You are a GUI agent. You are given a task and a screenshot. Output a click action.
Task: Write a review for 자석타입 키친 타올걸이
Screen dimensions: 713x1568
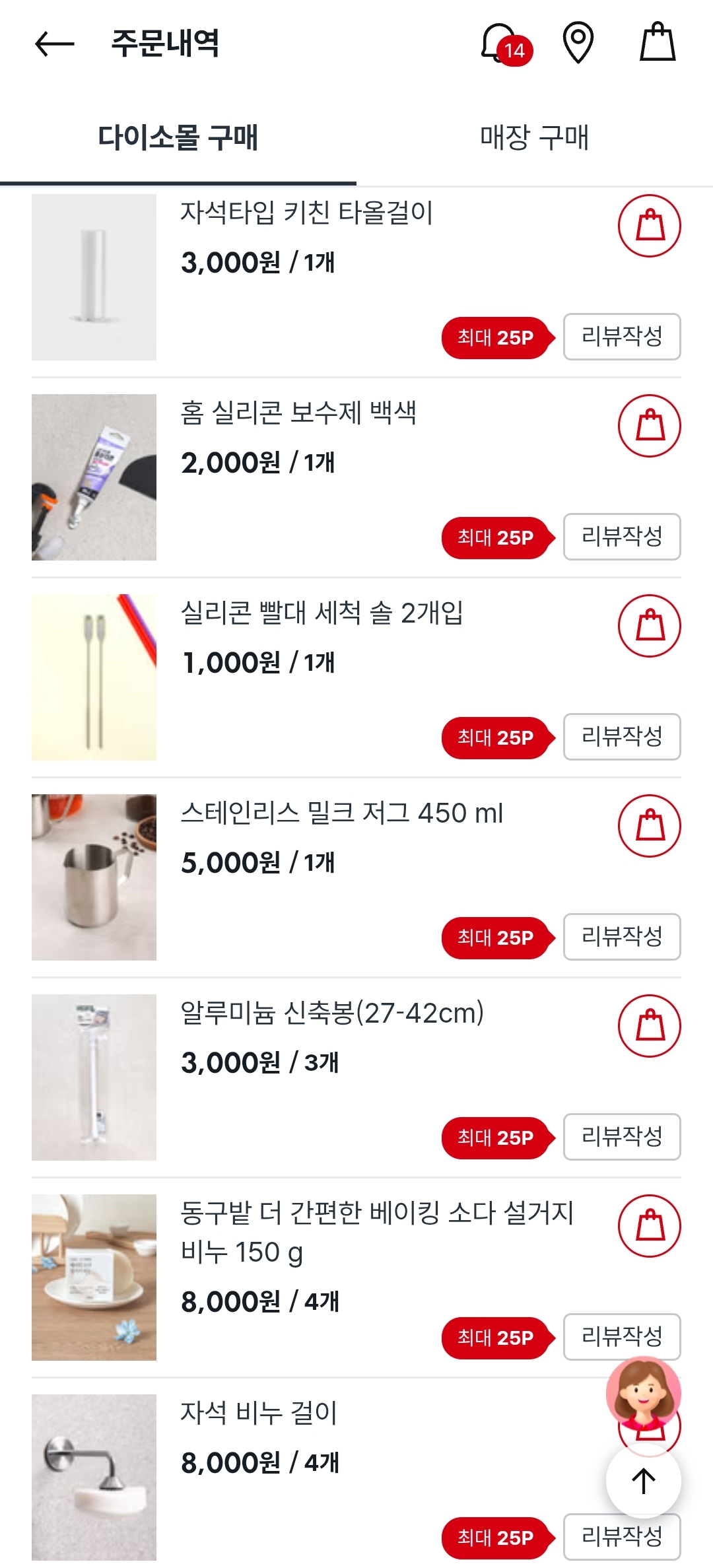[621, 337]
